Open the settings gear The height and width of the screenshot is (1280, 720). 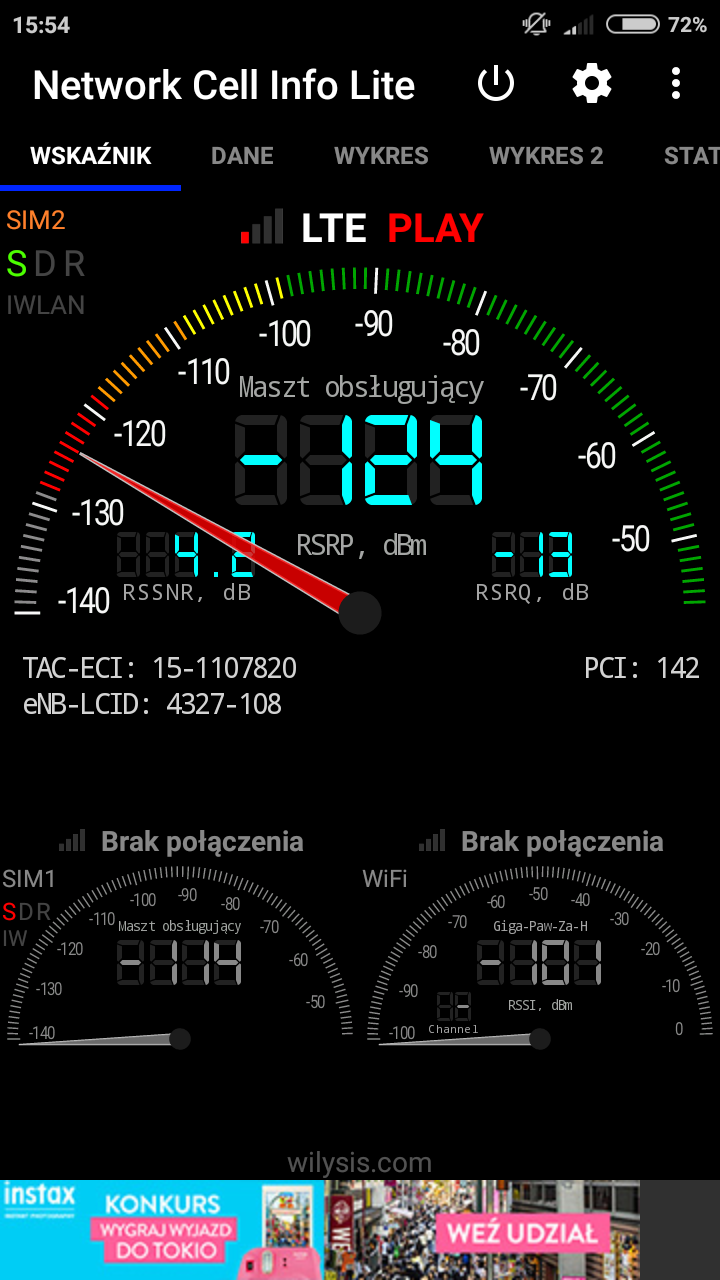coord(592,85)
